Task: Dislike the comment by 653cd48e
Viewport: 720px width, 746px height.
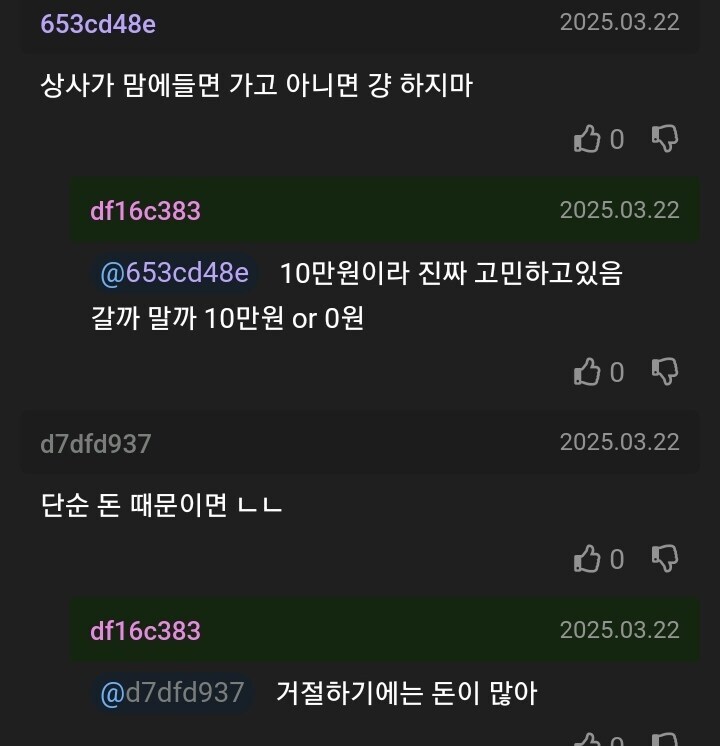Action: point(662,139)
